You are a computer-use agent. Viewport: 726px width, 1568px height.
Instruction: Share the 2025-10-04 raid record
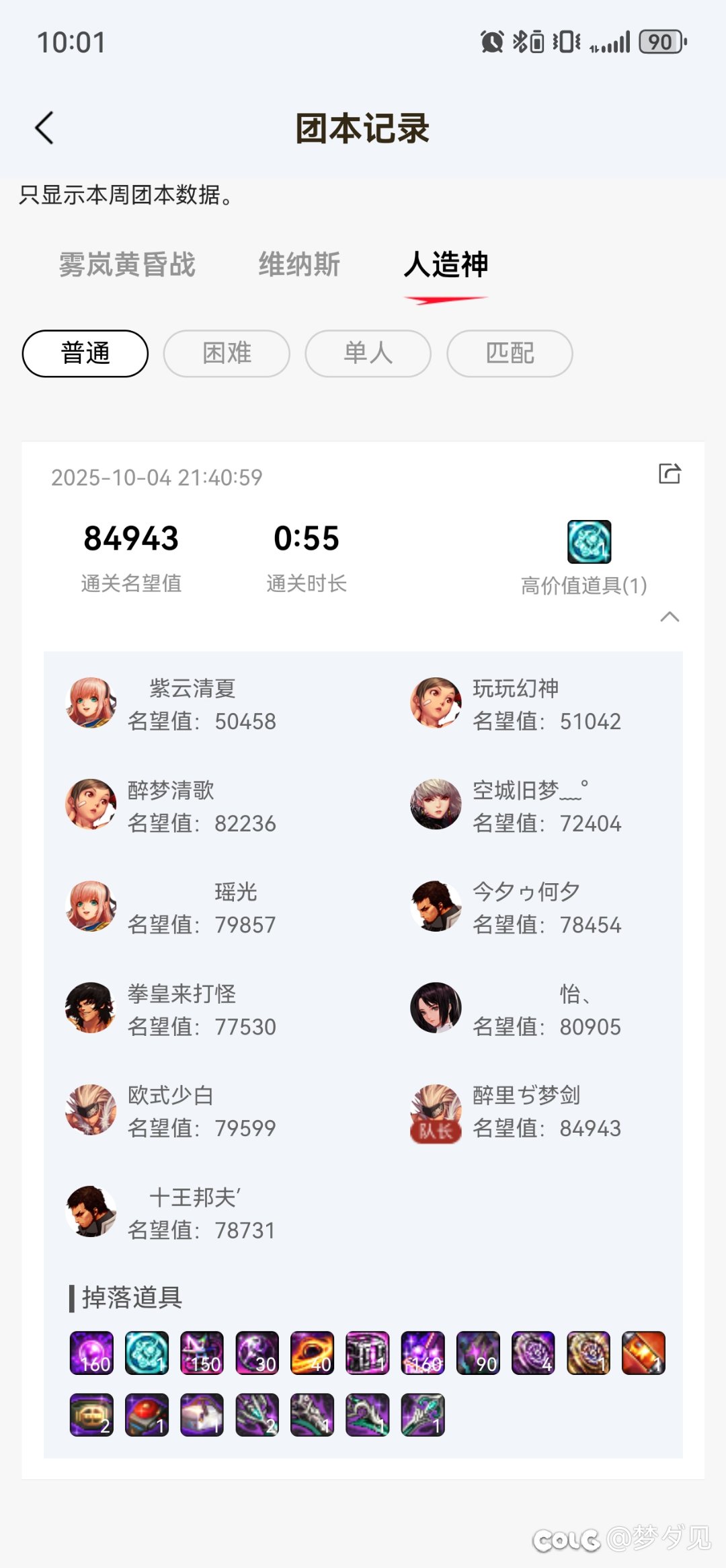coord(669,474)
